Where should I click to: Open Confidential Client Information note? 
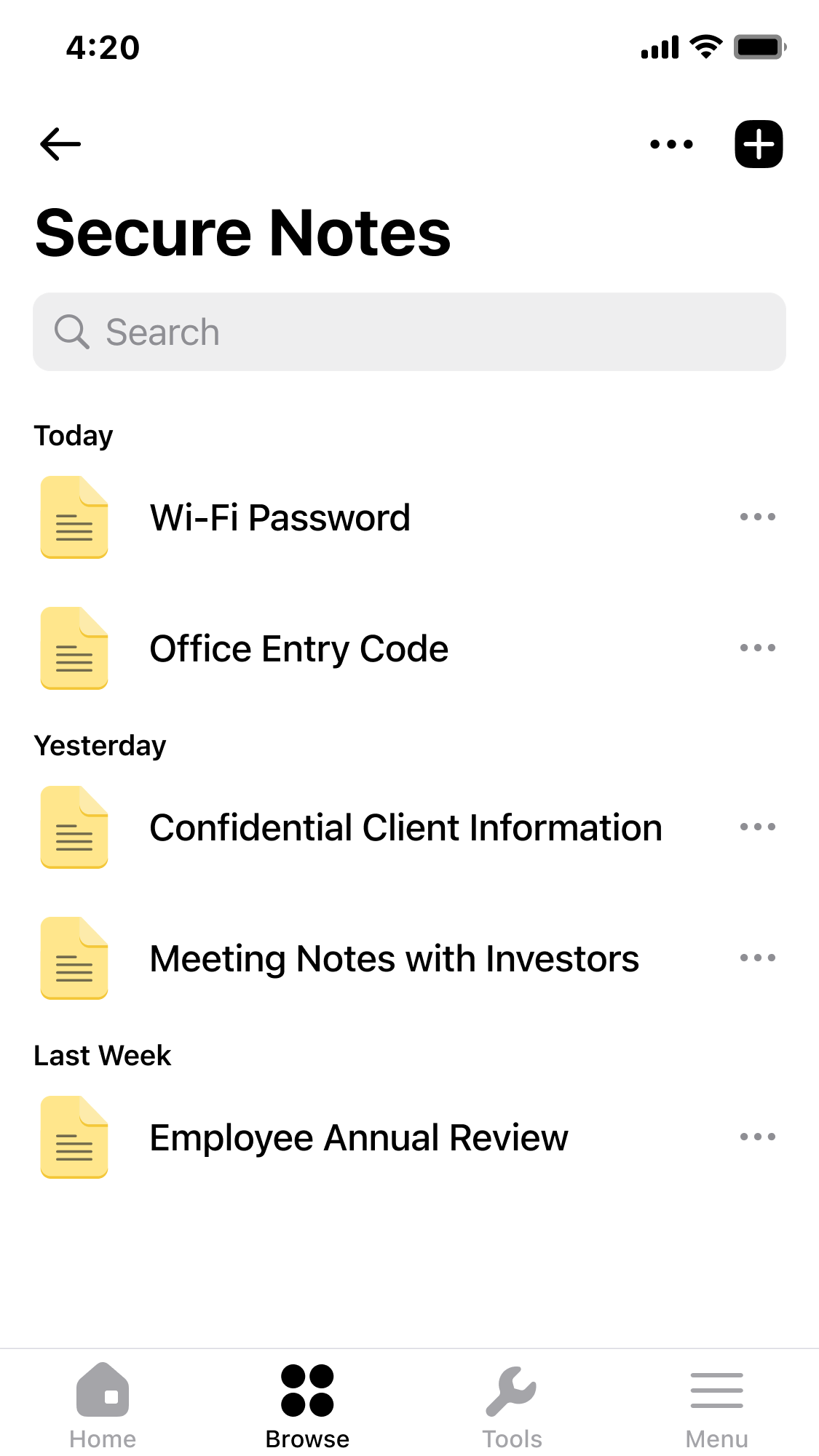tap(409, 827)
